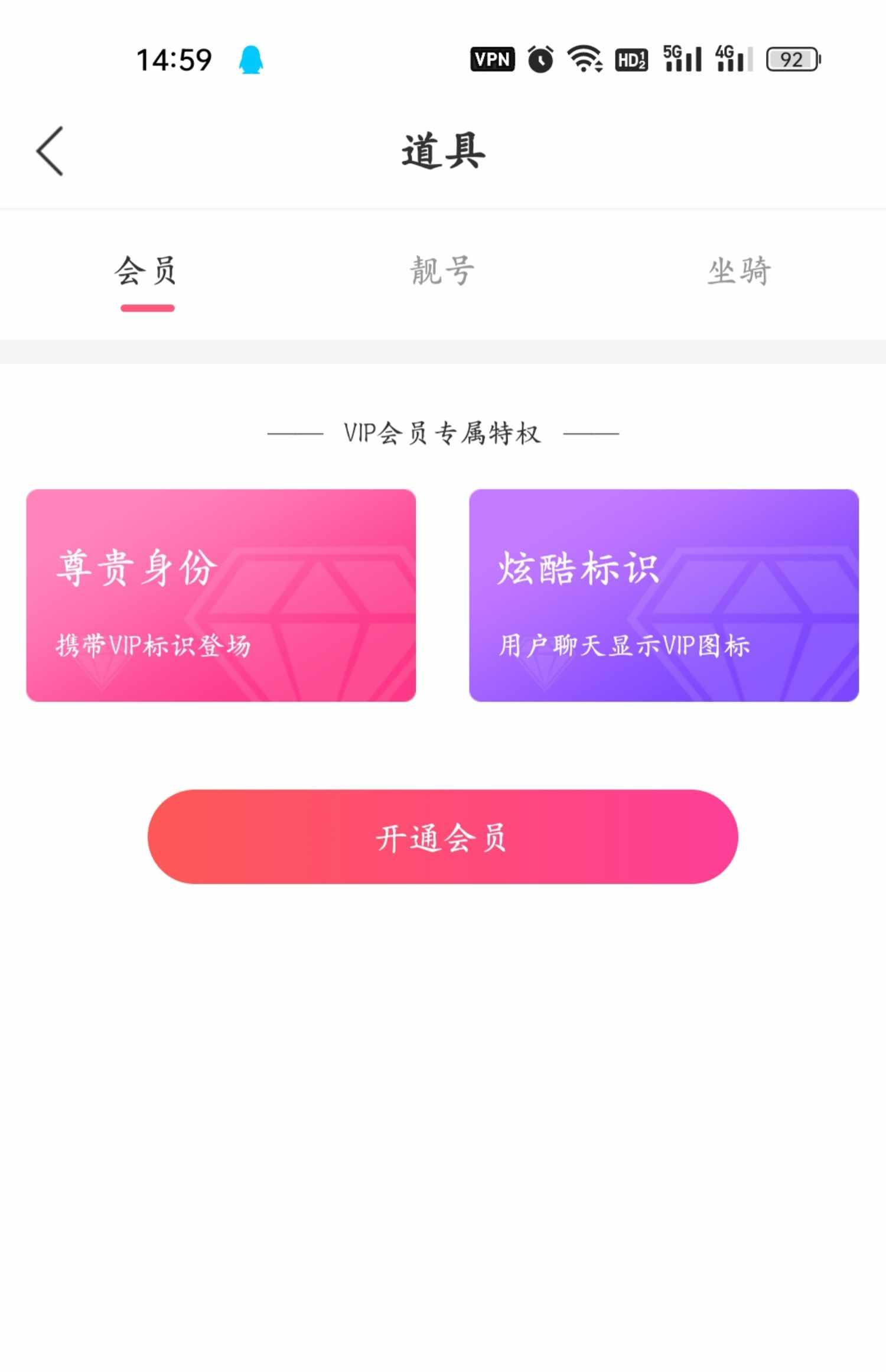Click the red underline below 会员 tab
886x1372 pixels.
146,307
